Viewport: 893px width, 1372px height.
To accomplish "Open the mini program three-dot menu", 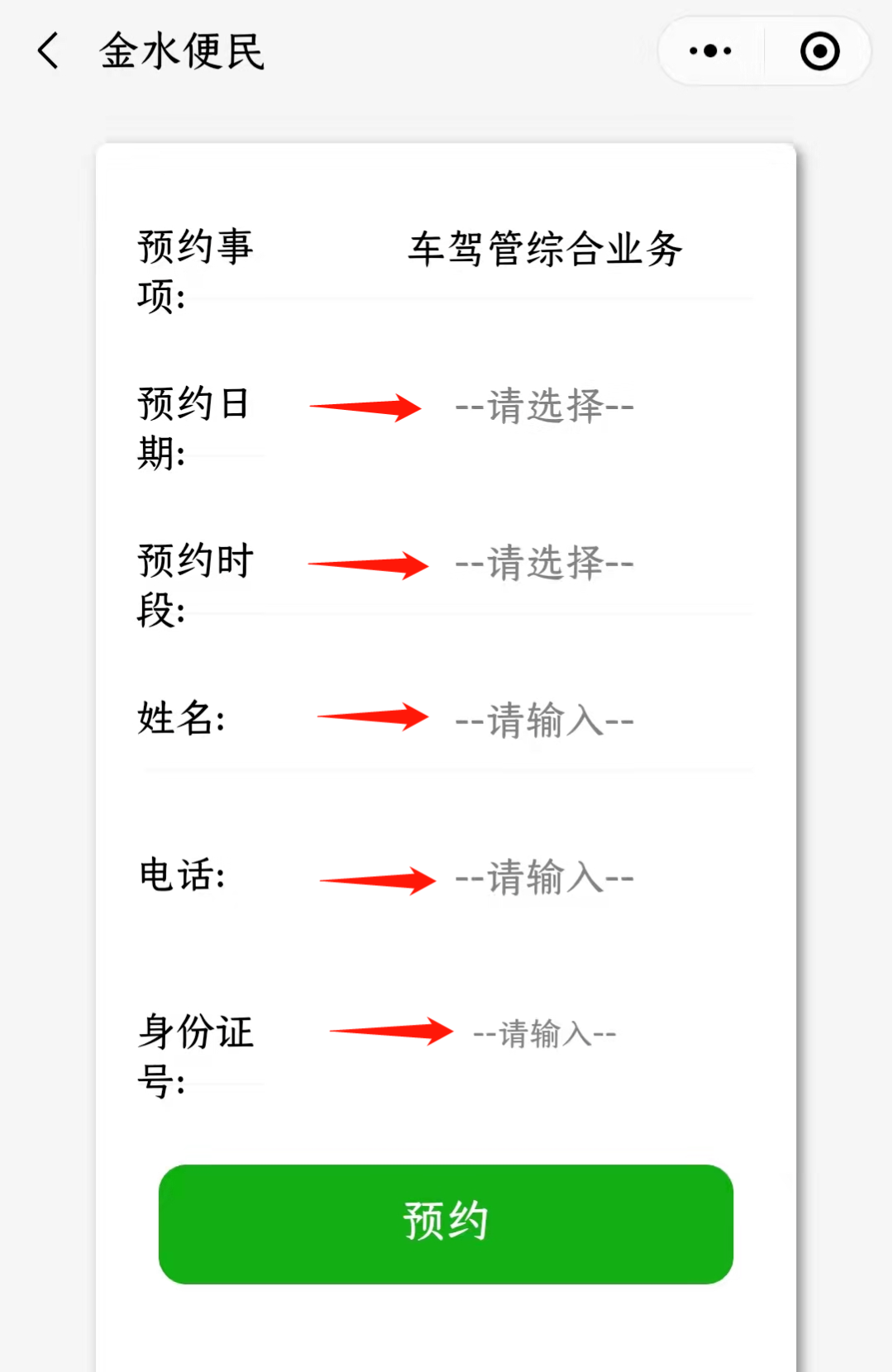I will (x=711, y=51).
